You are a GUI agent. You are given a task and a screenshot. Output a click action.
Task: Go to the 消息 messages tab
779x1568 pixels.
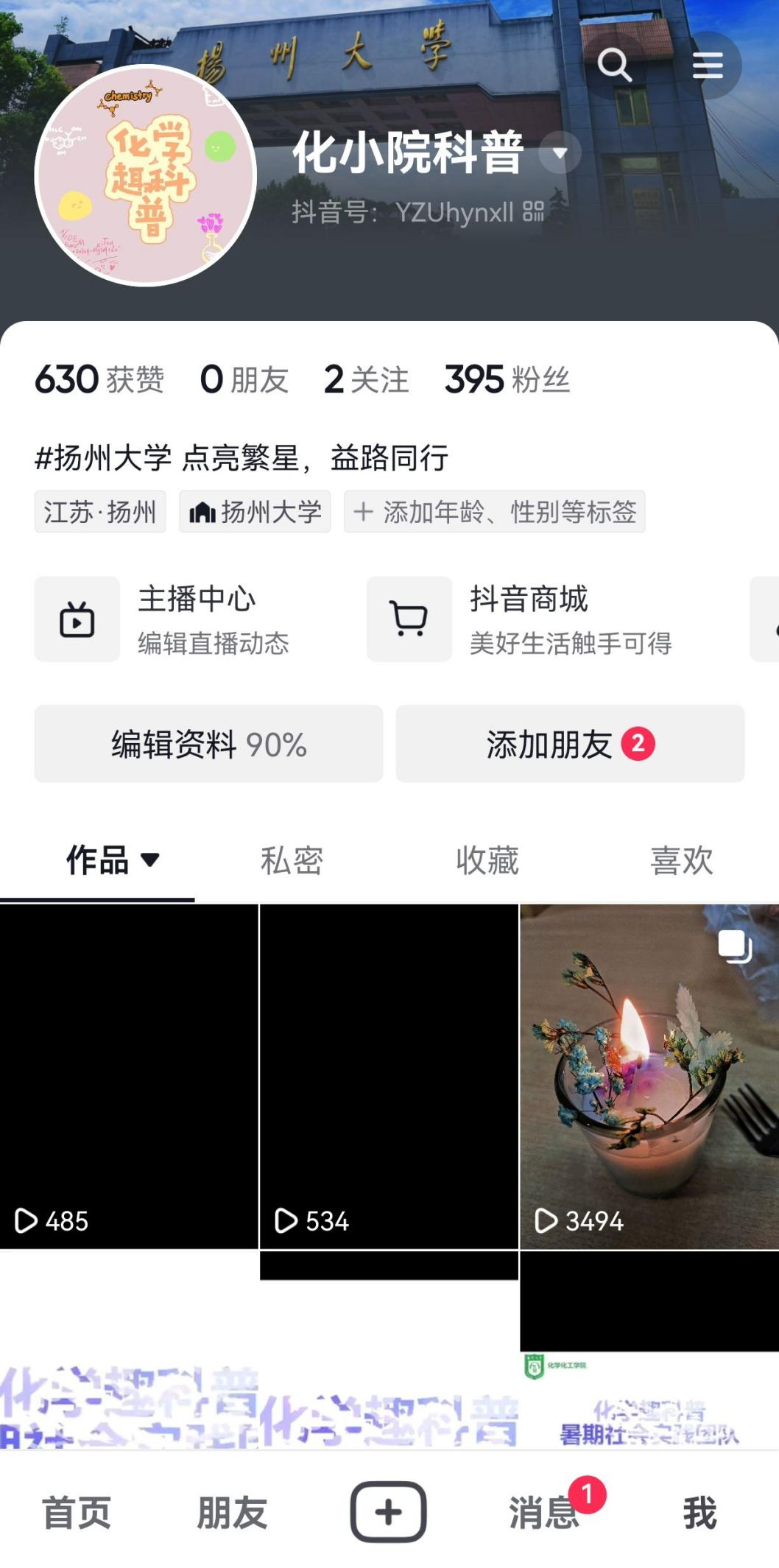pyautogui.click(x=543, y=1512)
